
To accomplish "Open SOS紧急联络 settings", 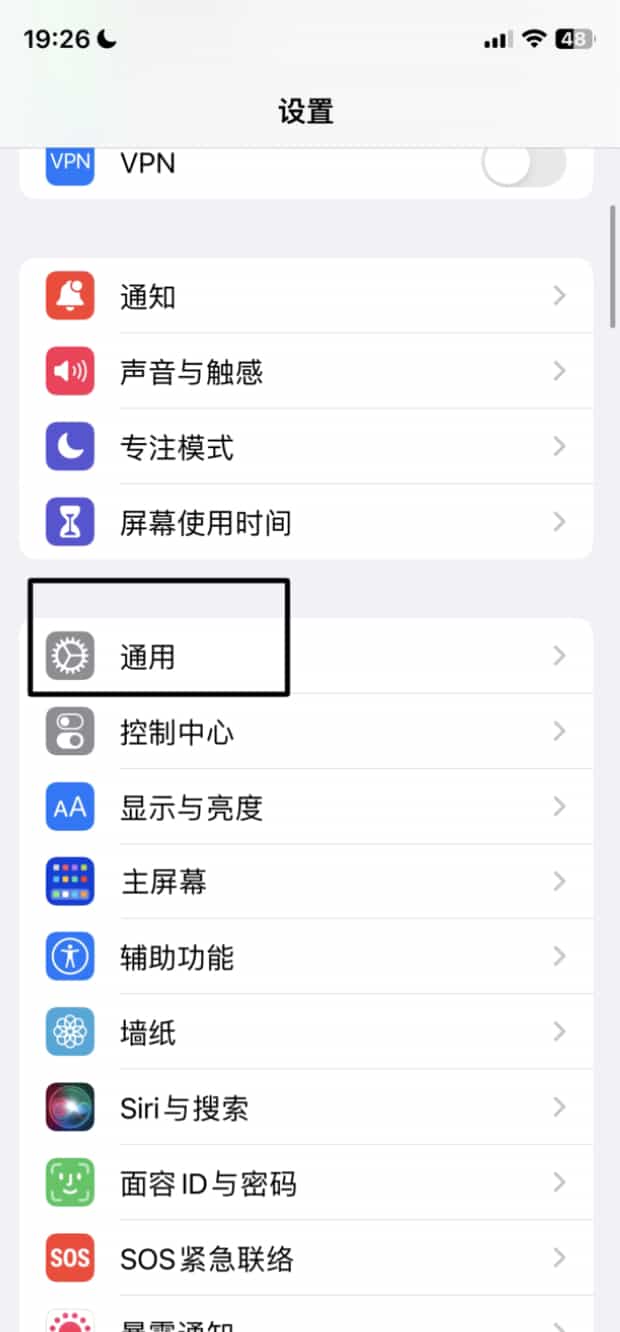I will (x=306, y=1257).
